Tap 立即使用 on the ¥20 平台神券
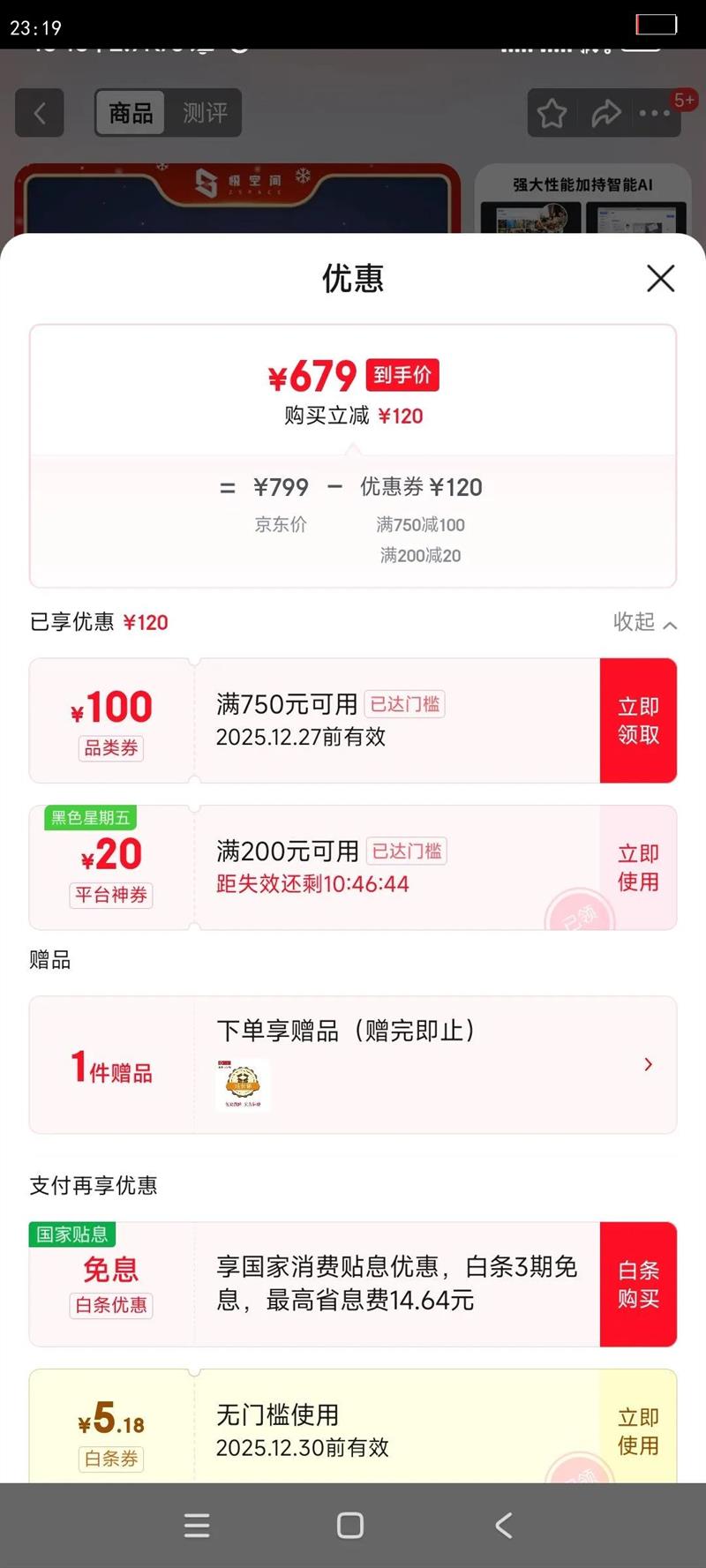Viewport: 706px width, 1568px height. pos(638,867)
